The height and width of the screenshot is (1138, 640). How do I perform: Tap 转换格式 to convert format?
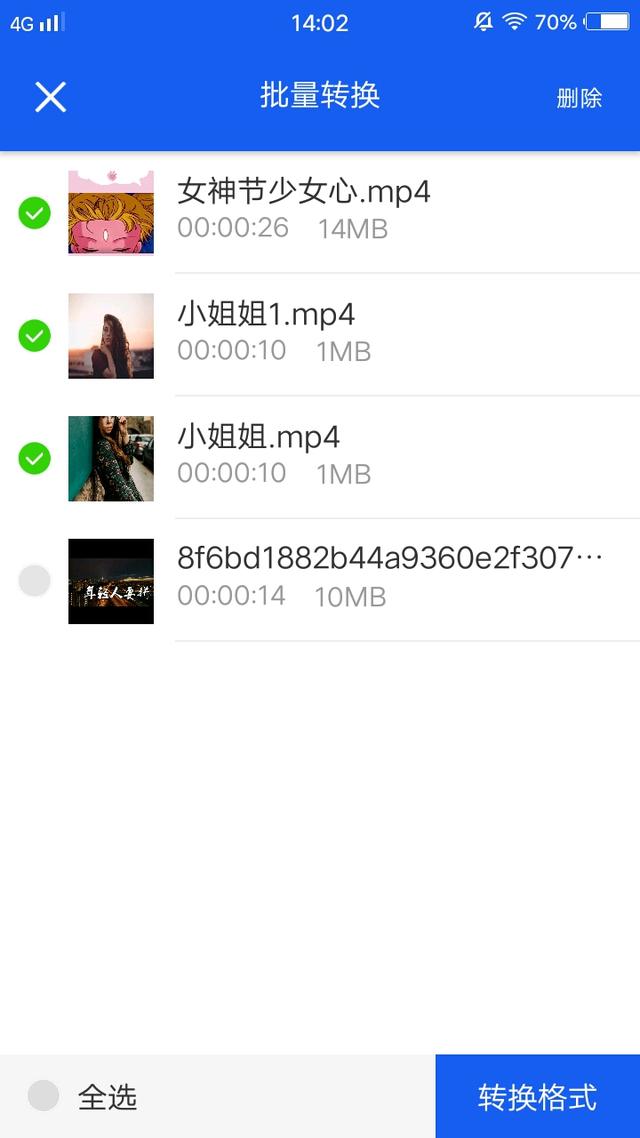[x=538, y=1097]
